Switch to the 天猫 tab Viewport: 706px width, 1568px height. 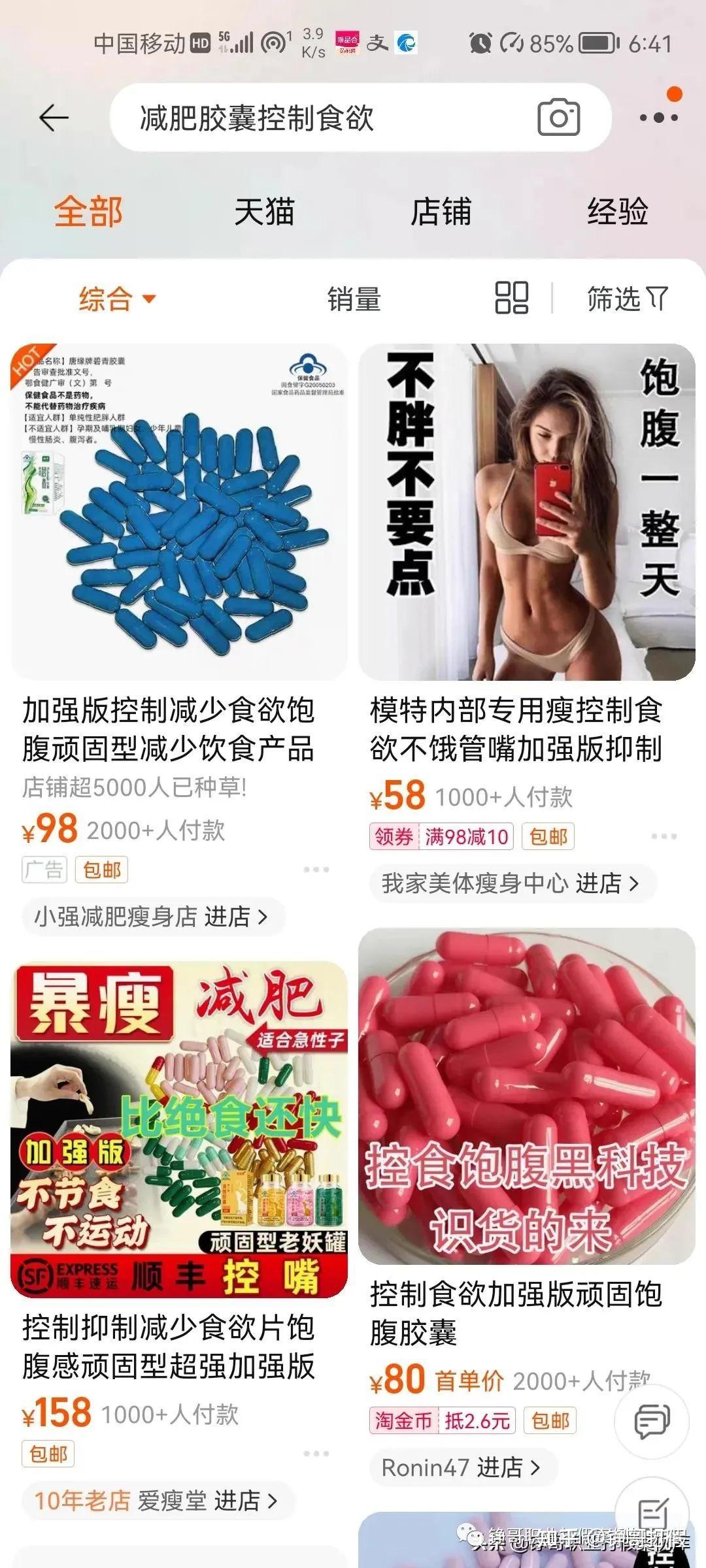point(264,212)
